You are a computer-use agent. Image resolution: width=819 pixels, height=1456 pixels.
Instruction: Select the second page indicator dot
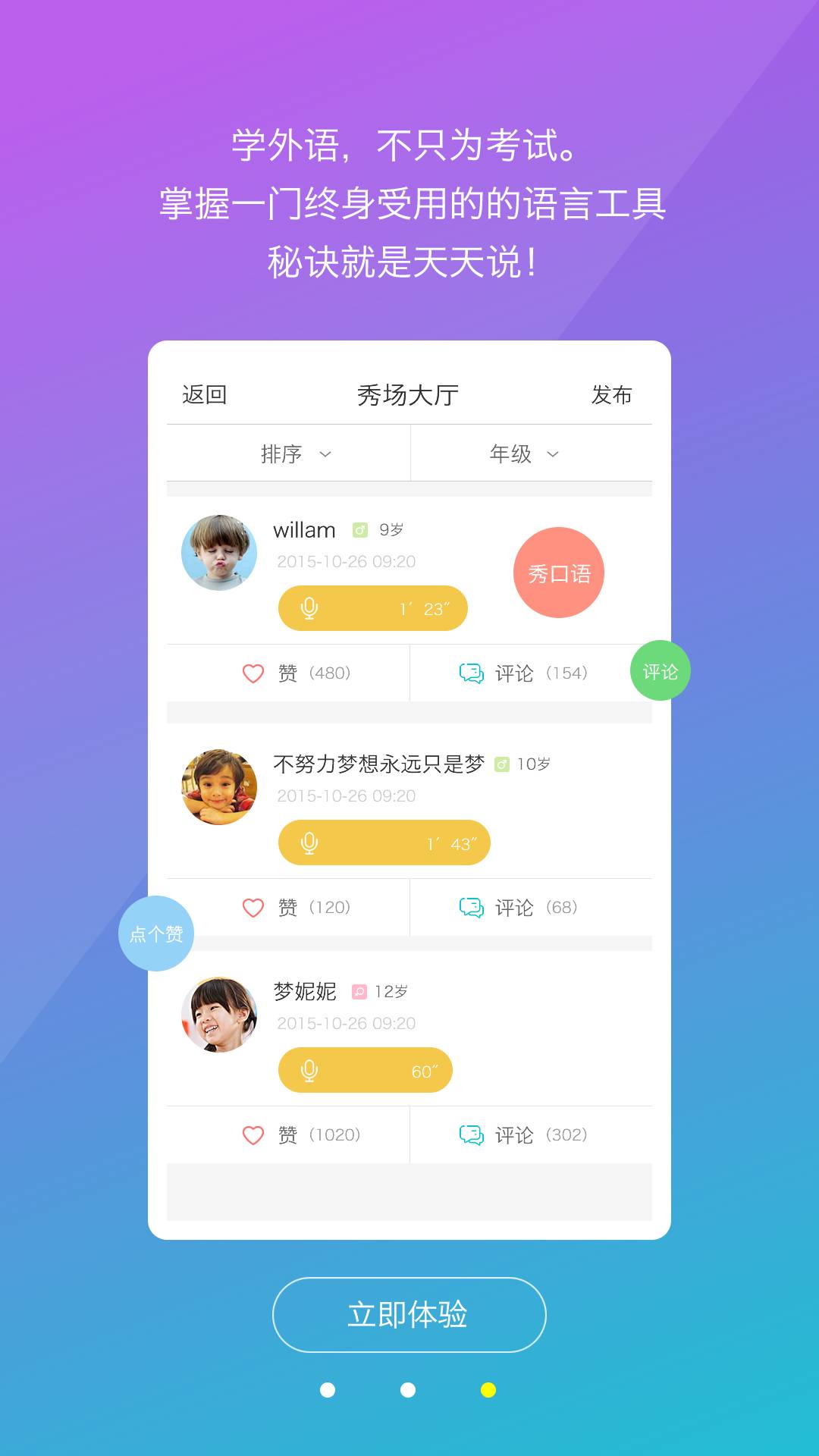(408, 1389)
